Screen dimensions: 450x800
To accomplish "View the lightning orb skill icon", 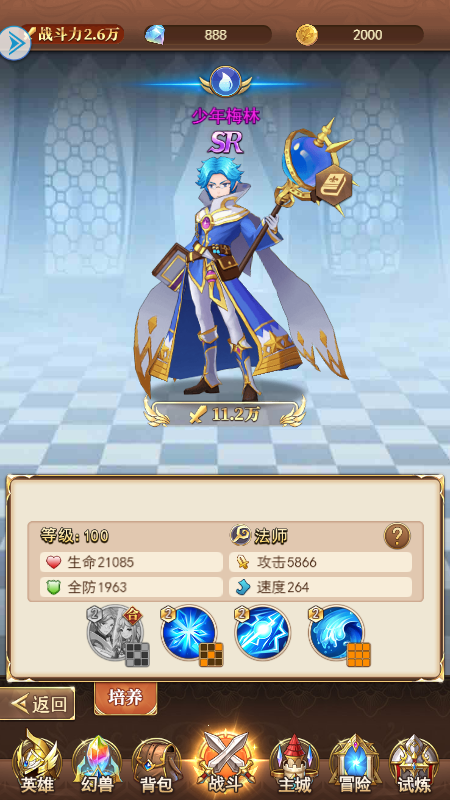I will tap(262, 633).
